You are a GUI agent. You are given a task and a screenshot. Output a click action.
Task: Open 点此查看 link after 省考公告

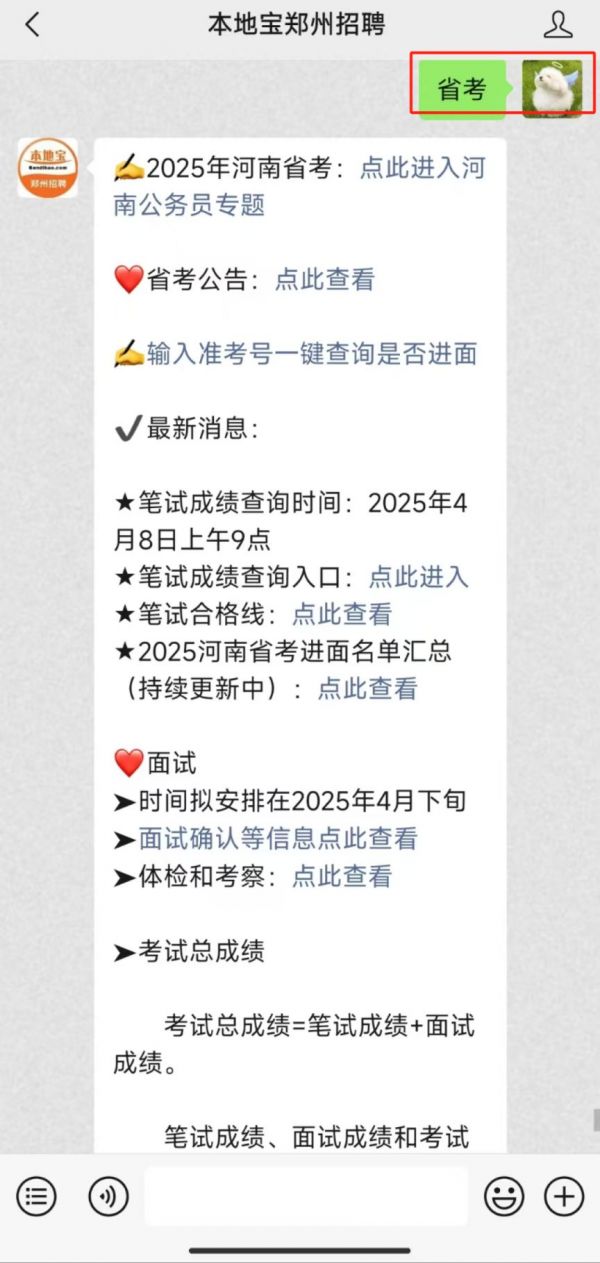[x=324, y=280]
